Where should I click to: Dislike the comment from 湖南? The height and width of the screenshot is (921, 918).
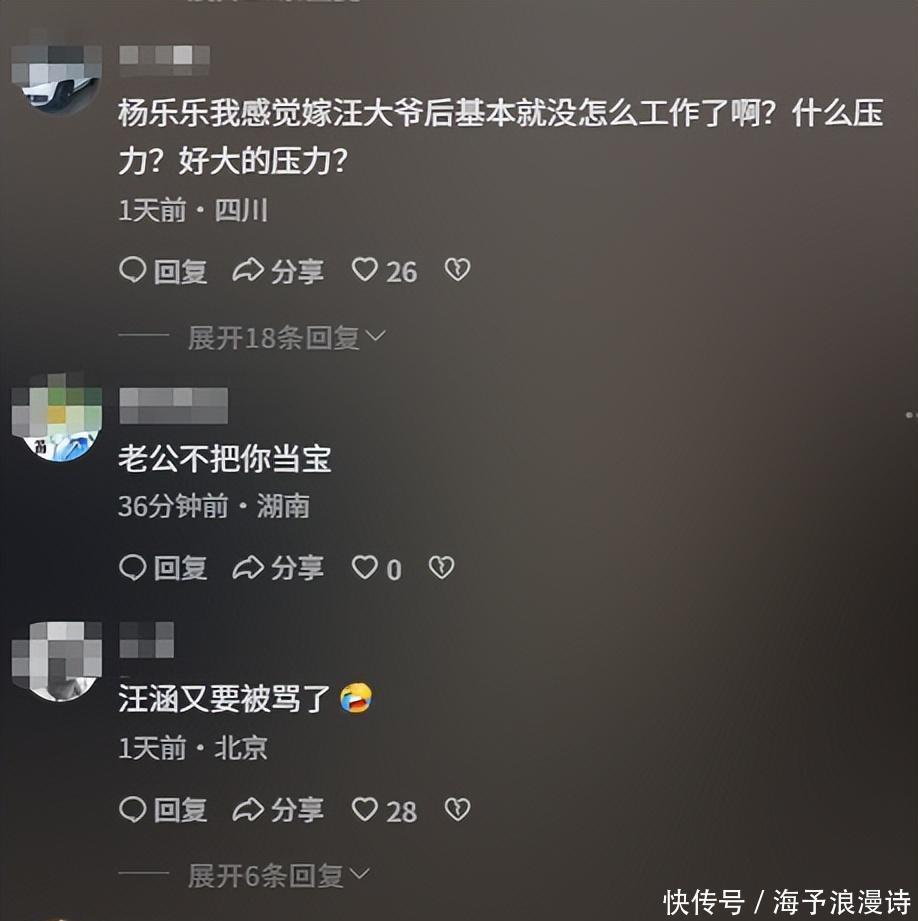tap(441, 569)
